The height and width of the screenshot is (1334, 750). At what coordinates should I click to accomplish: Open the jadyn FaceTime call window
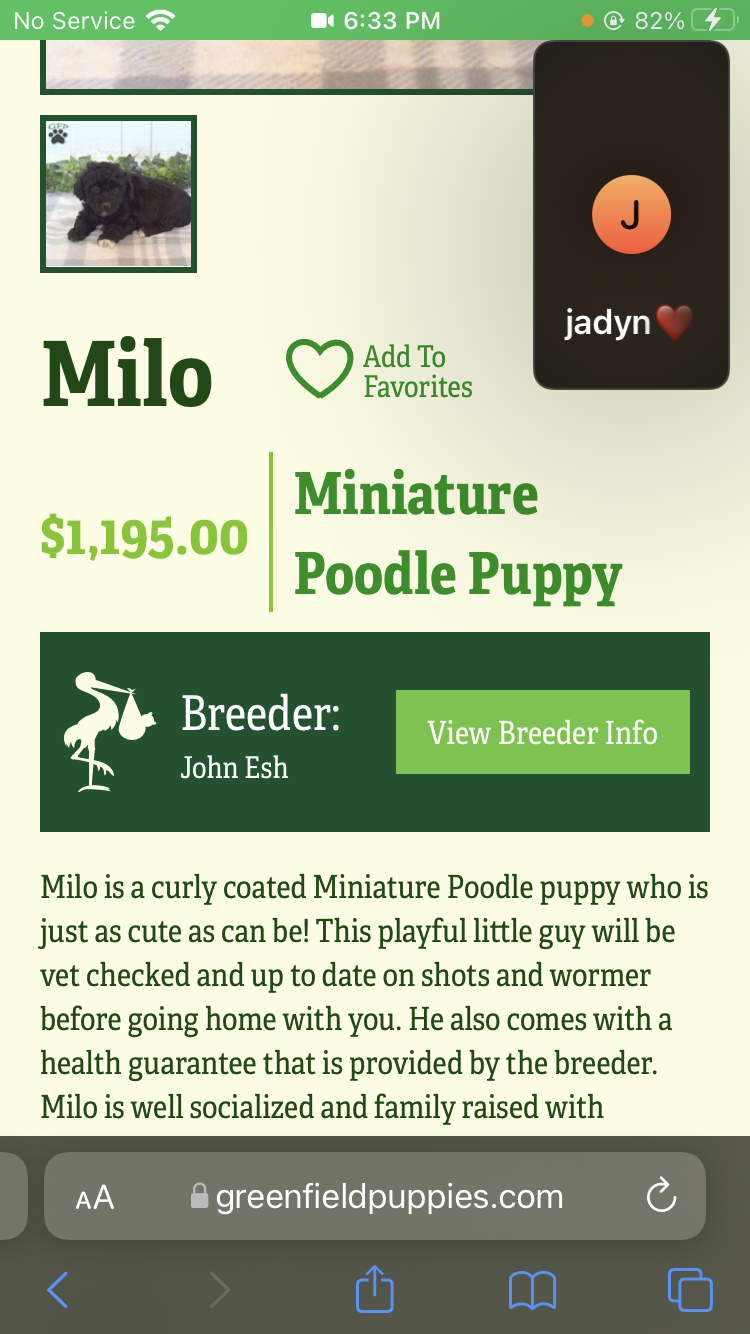[631, 215]
